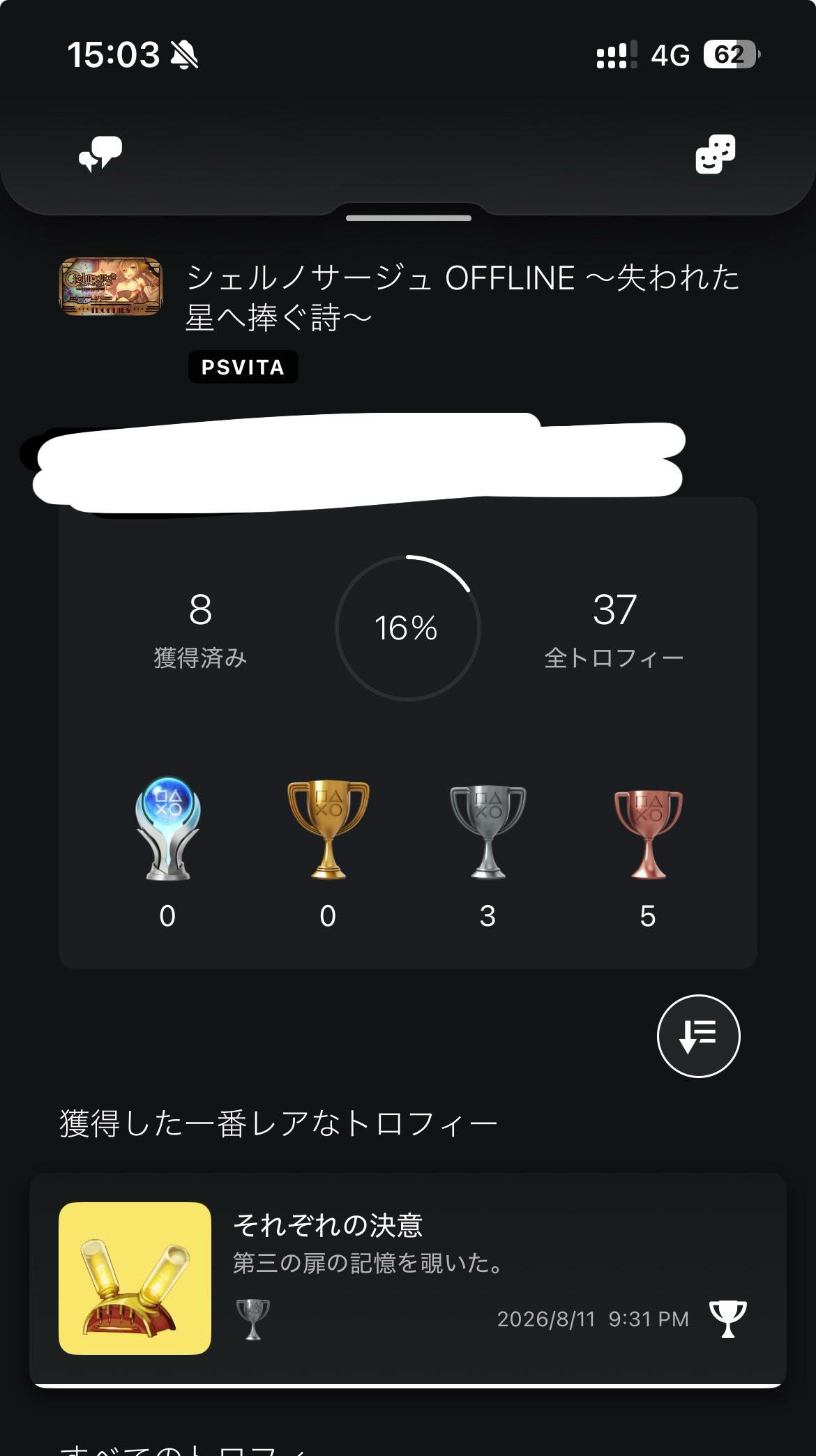The width and height of the screenshot is (816, 1456).
Task: Open the chat bubbles icon
Action: coord(100,154)
